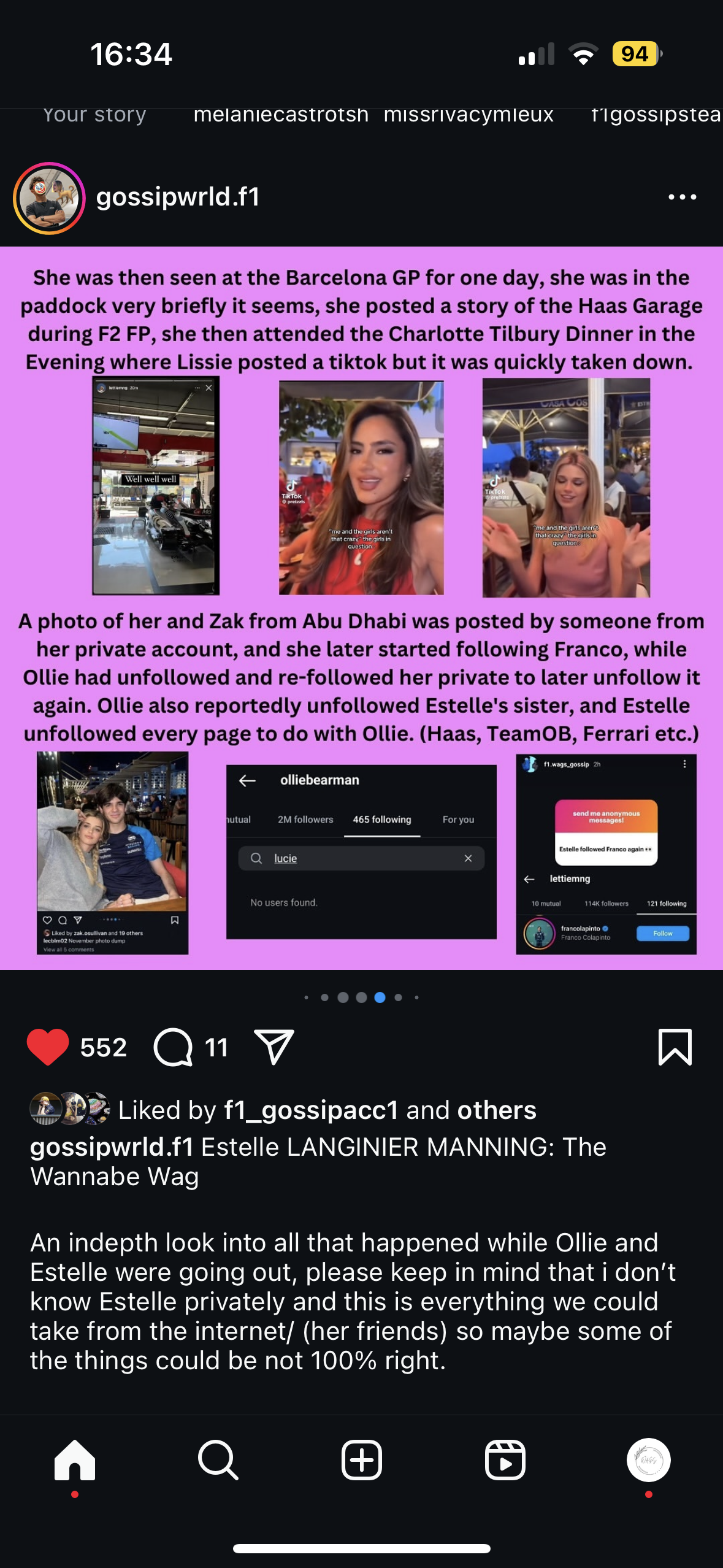
Task: Save the post with the bookmark icon
Action: point(675,1047)
